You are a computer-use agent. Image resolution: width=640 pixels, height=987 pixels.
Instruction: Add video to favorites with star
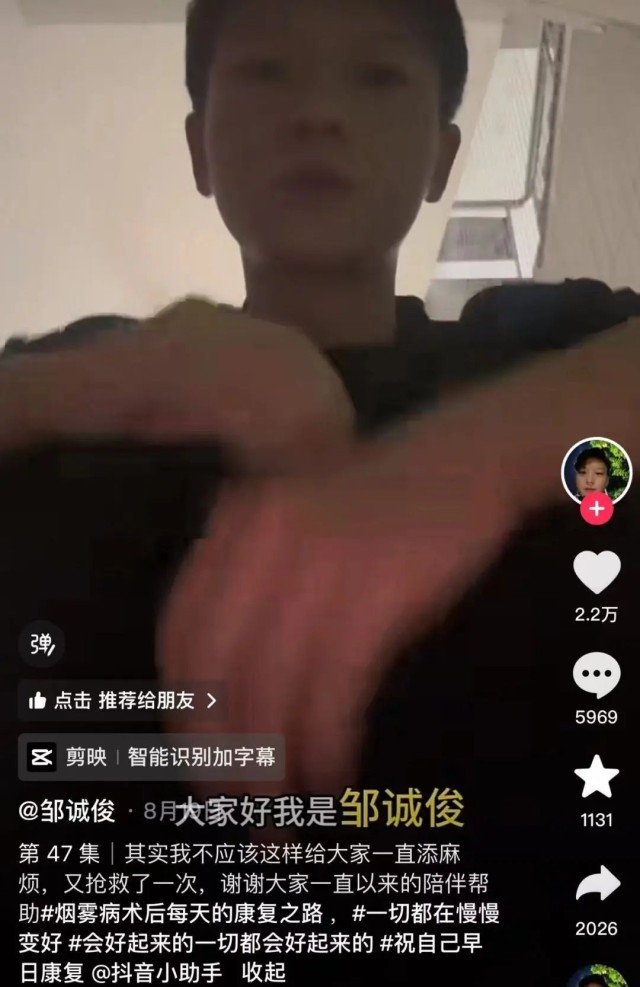click(596, 778)
